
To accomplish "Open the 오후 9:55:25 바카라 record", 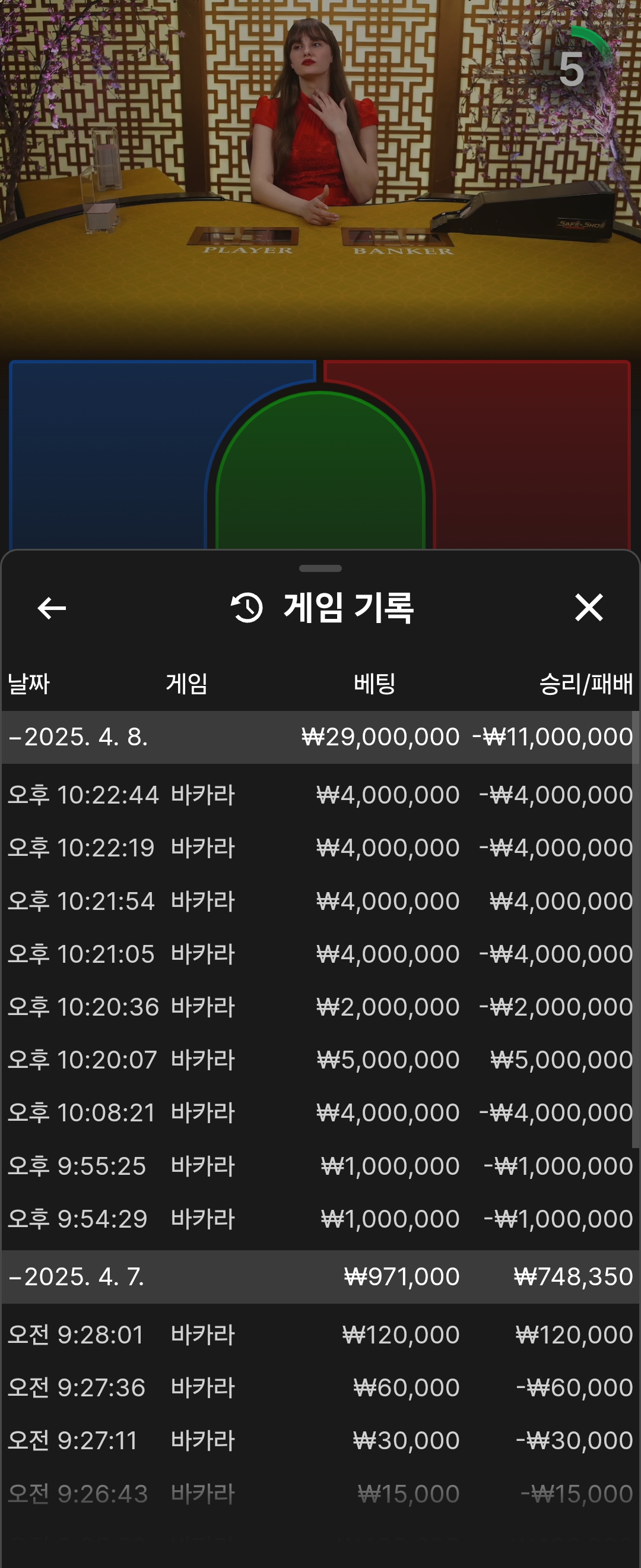I will (320, 1166).
